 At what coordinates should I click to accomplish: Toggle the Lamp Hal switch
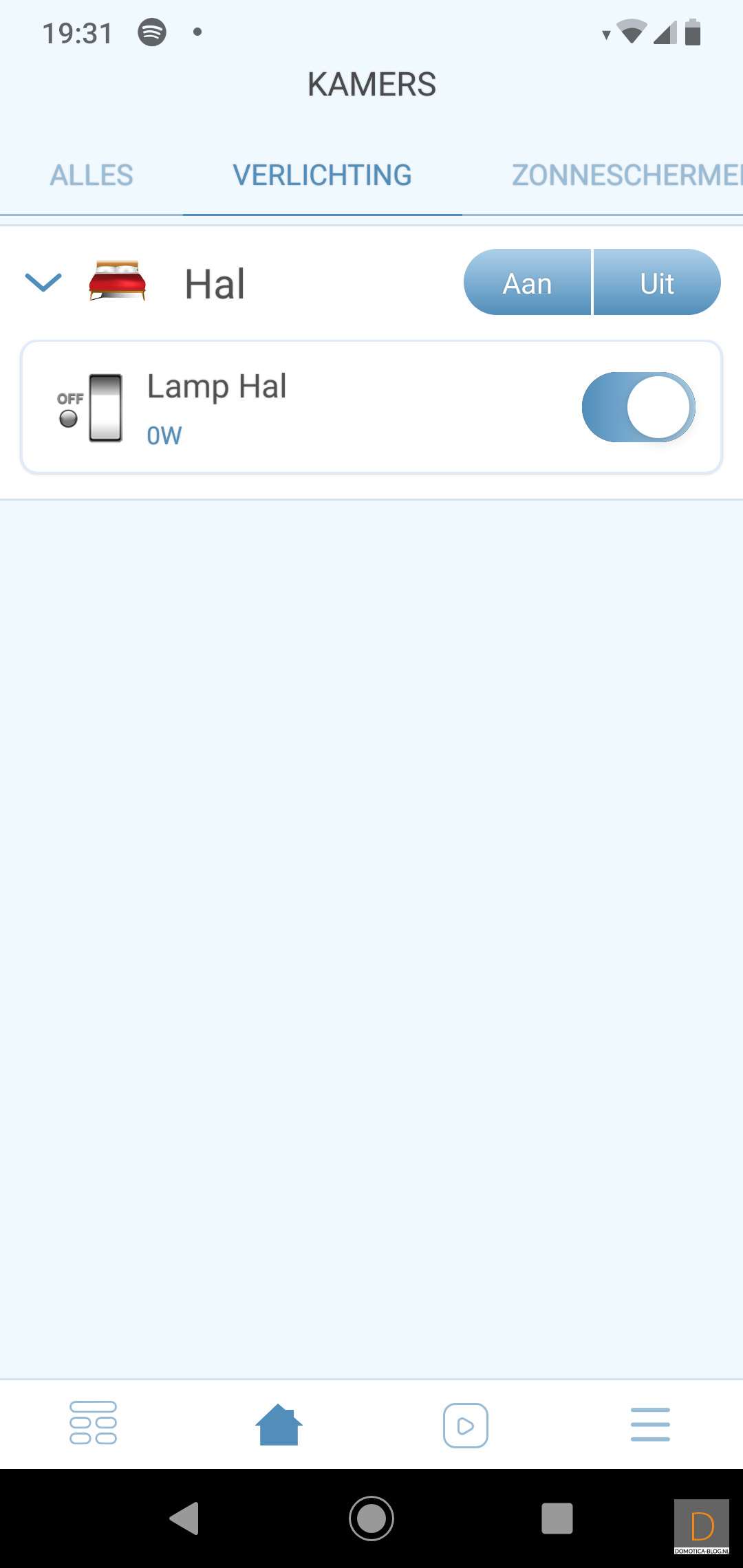638,407
